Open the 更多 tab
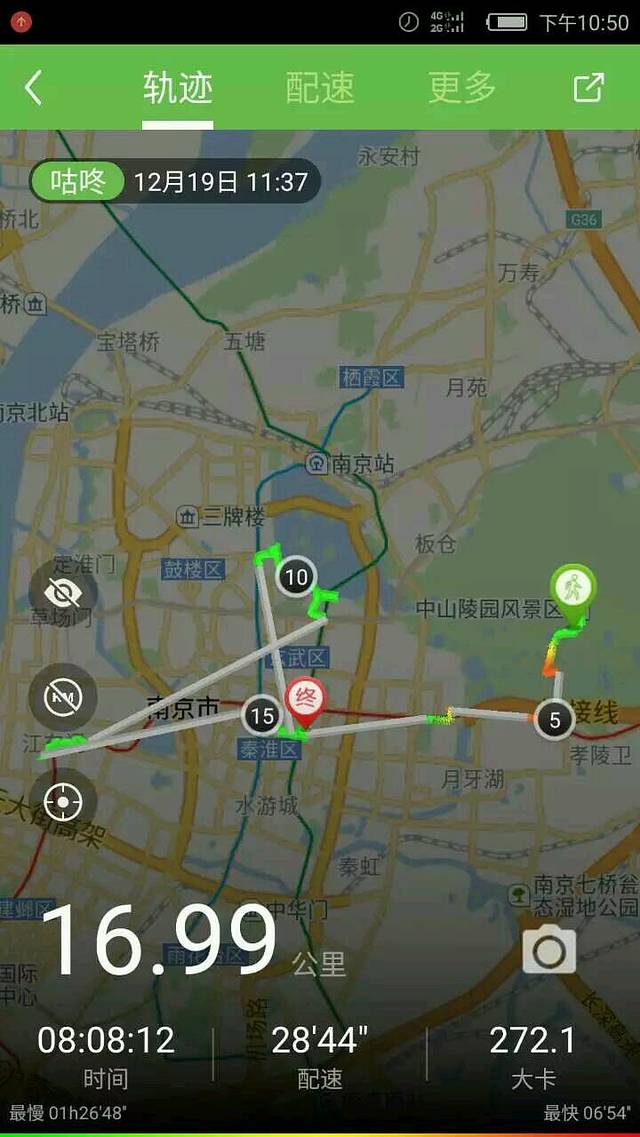 click(462, 88)
